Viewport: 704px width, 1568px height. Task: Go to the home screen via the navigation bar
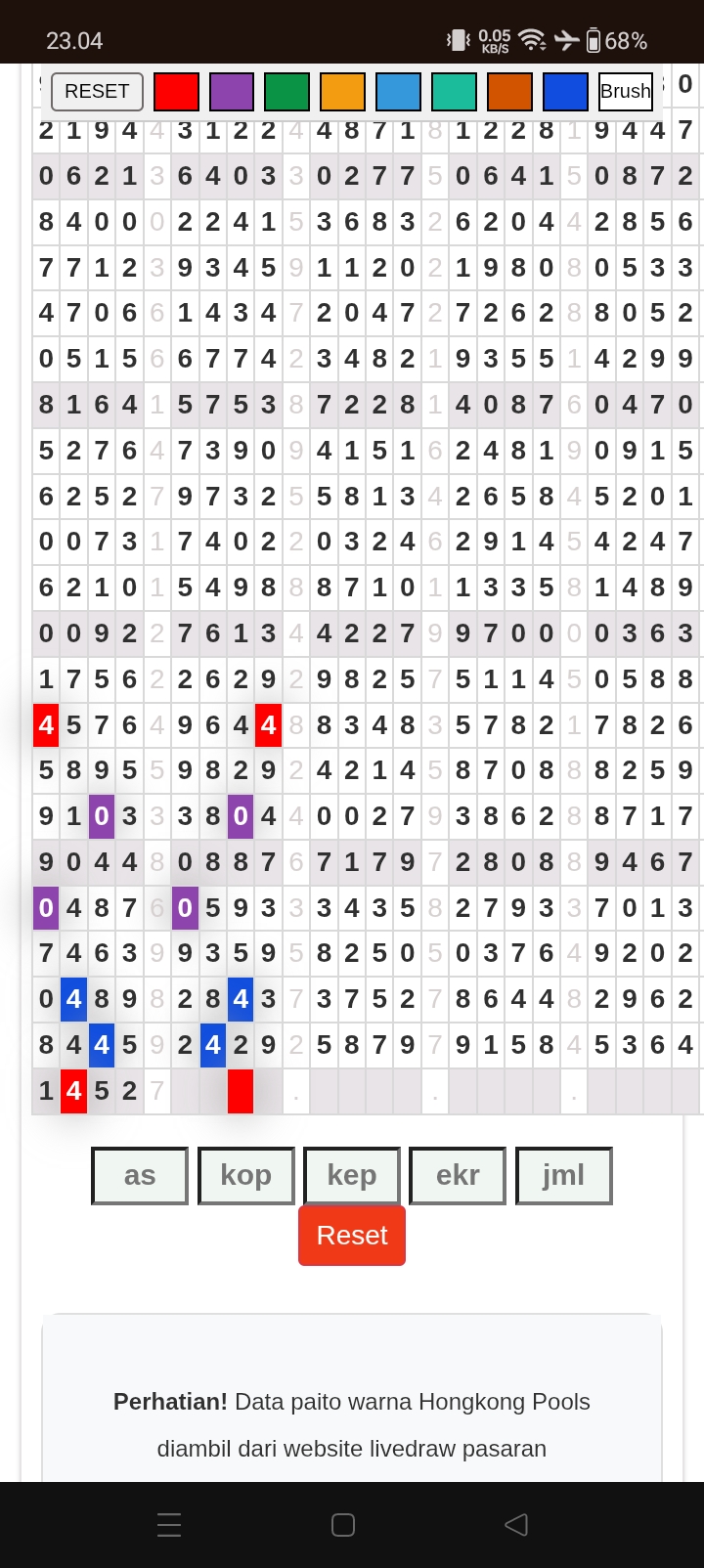coord(343,1524)
